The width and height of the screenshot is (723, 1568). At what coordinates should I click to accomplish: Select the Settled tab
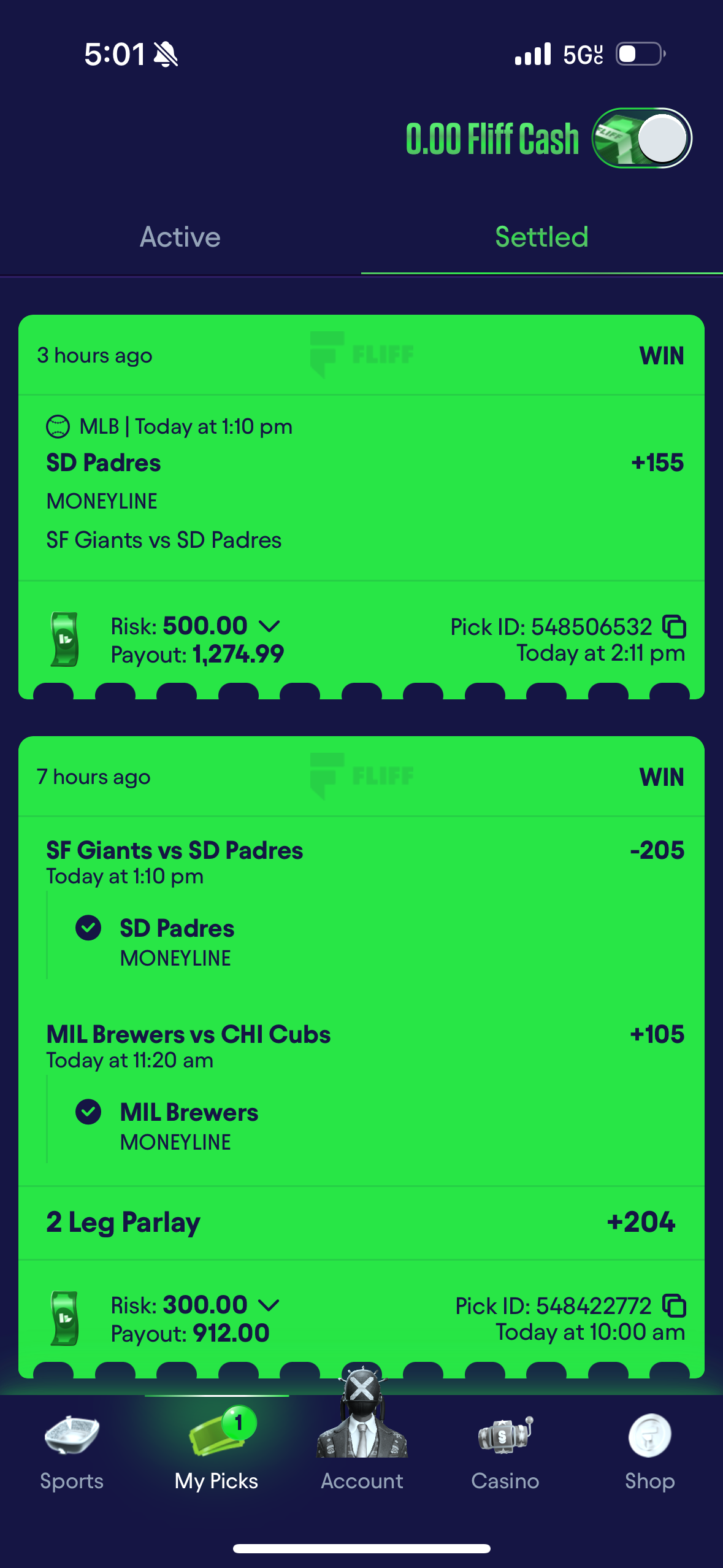[541, 237]
